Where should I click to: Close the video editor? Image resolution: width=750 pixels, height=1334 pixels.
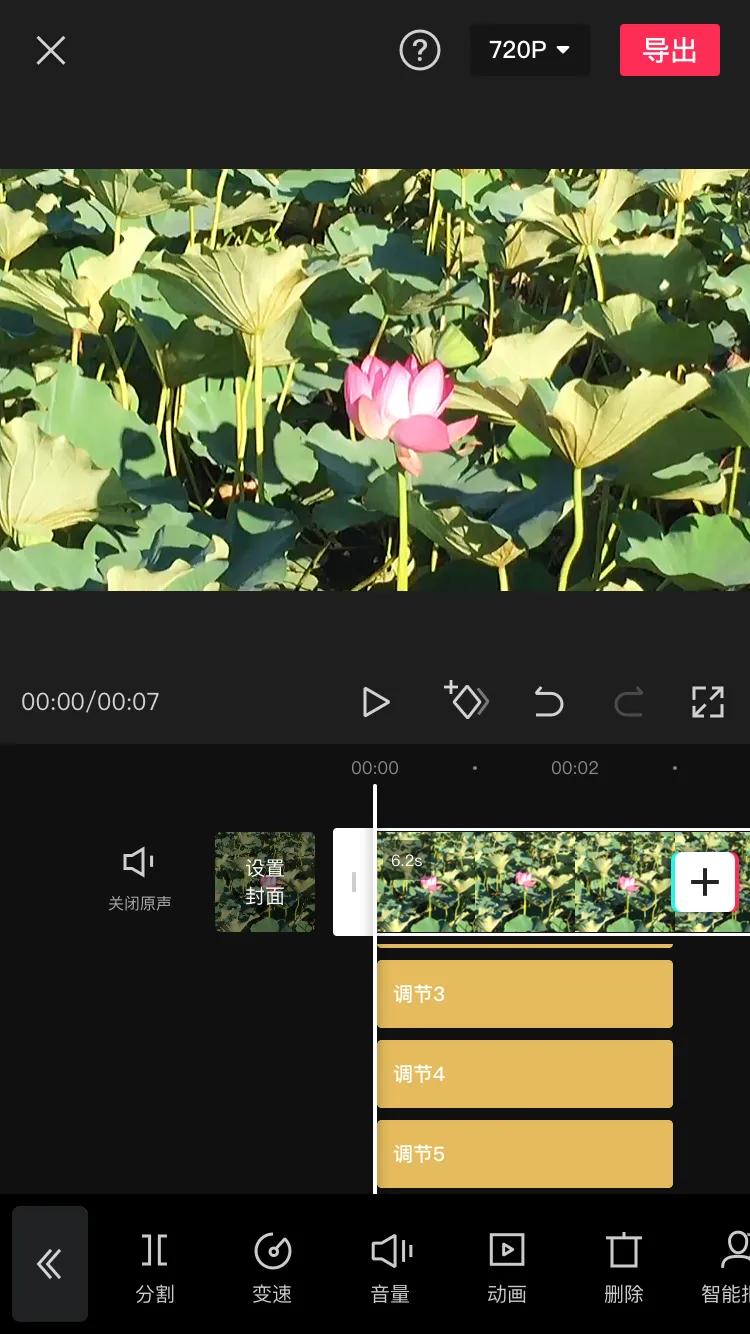point(51,50)
